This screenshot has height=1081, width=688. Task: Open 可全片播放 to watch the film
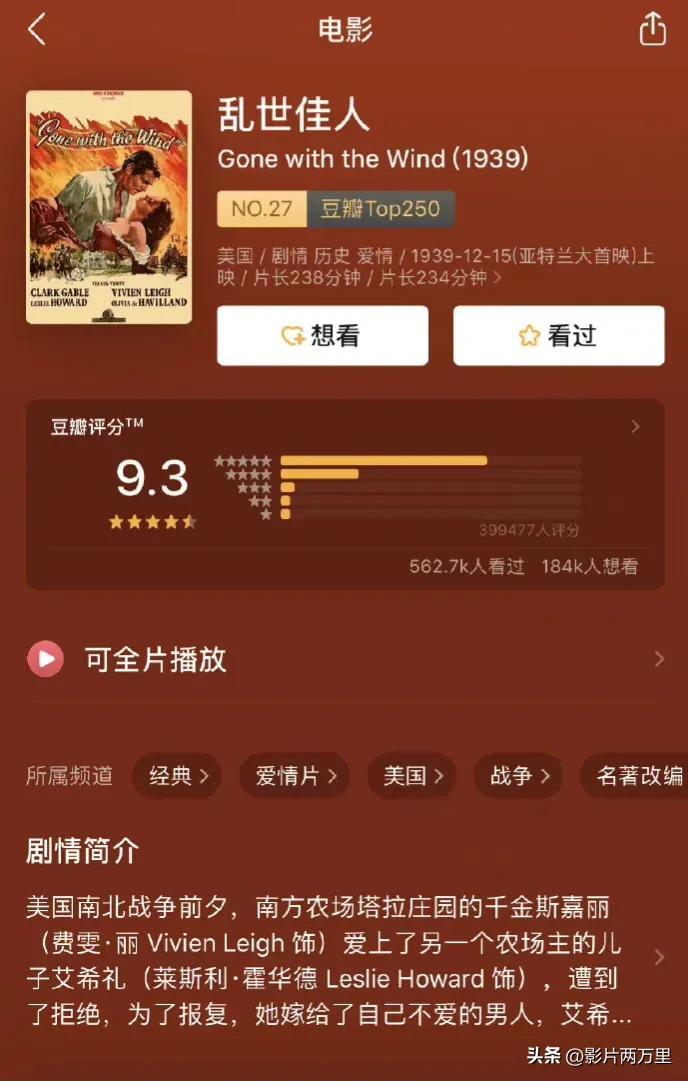345,659
